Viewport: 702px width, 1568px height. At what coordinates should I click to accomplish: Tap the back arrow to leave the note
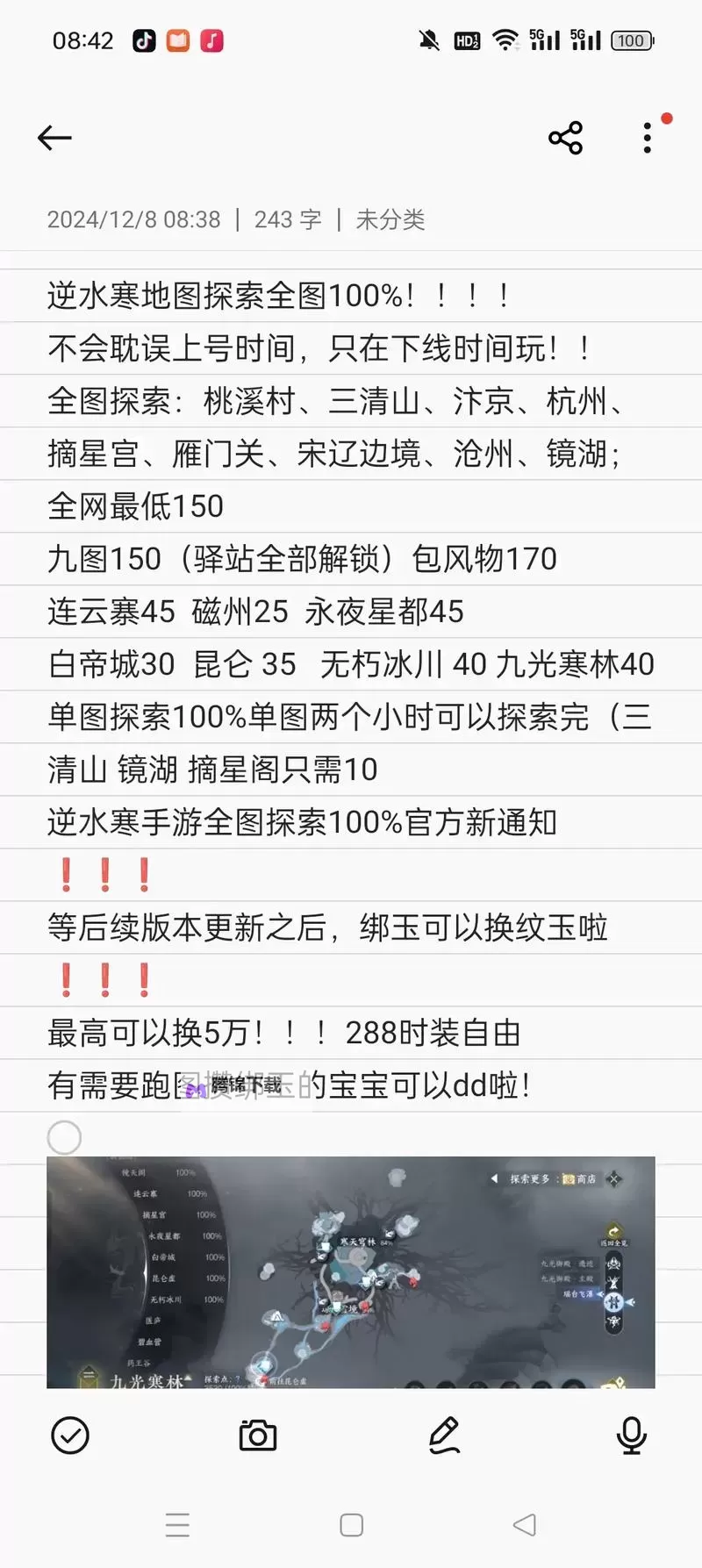54,137
